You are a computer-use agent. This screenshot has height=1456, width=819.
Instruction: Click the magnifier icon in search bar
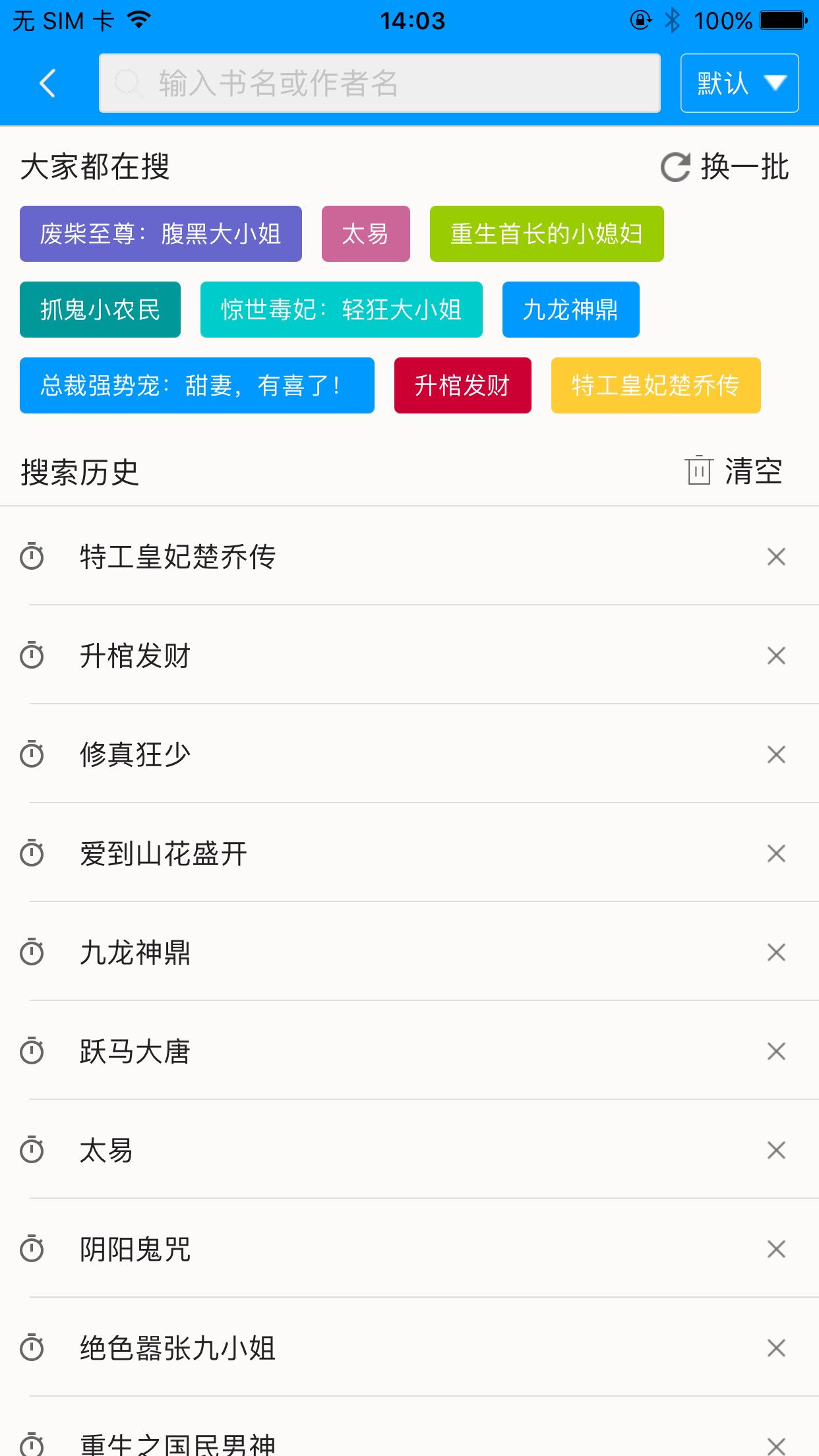point(129,83)
